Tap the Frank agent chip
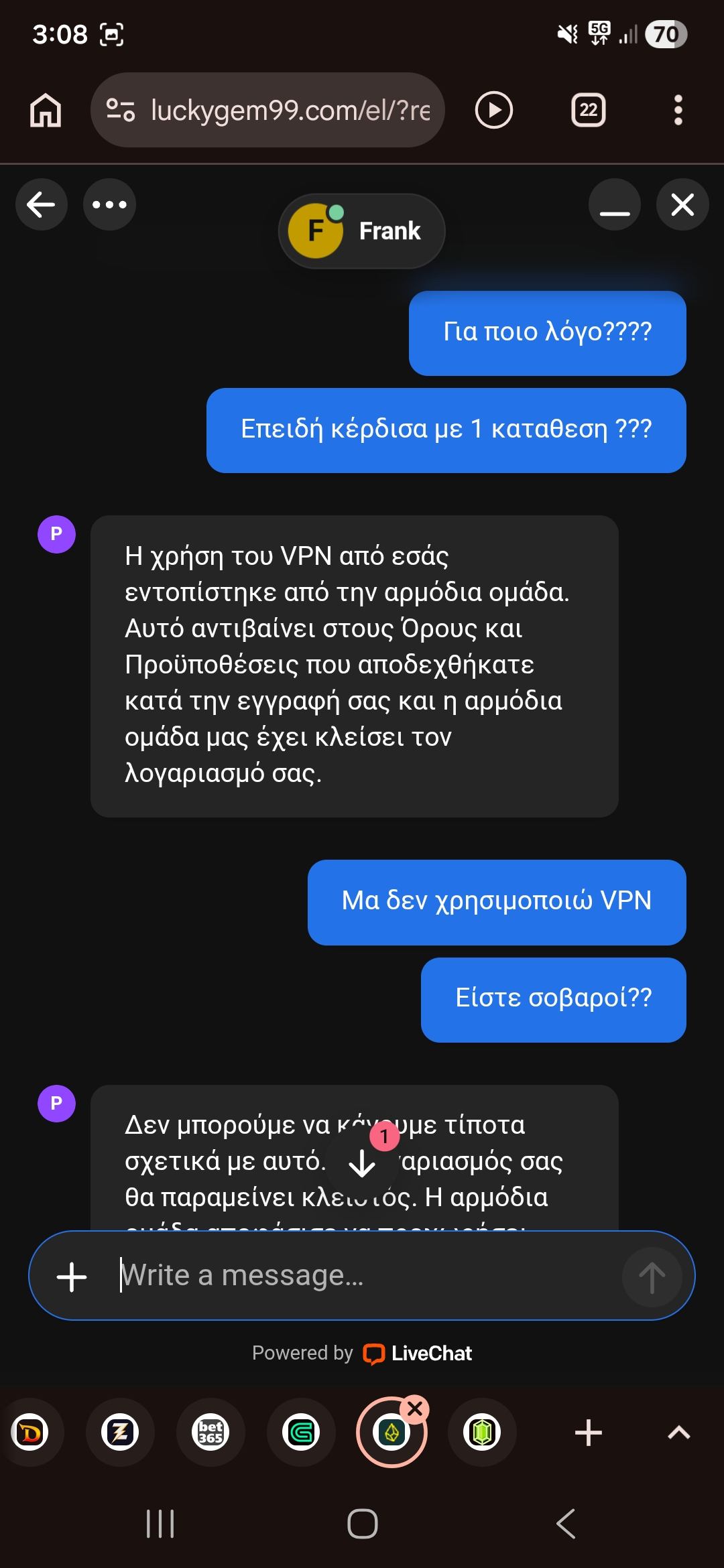The width and height of the screenshot is (724, 1568). pos(362,231)
